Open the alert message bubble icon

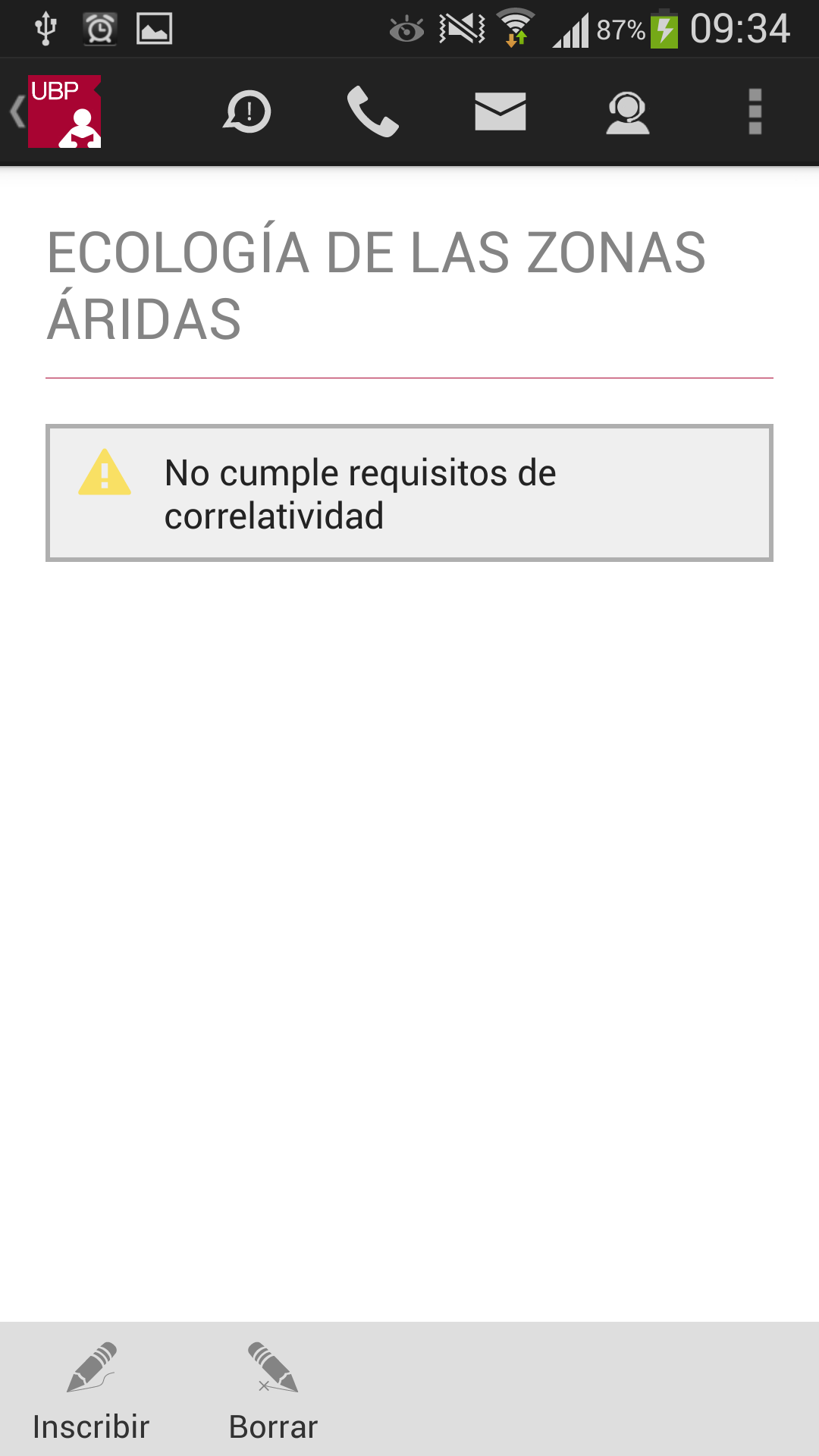tap(247, 111)
